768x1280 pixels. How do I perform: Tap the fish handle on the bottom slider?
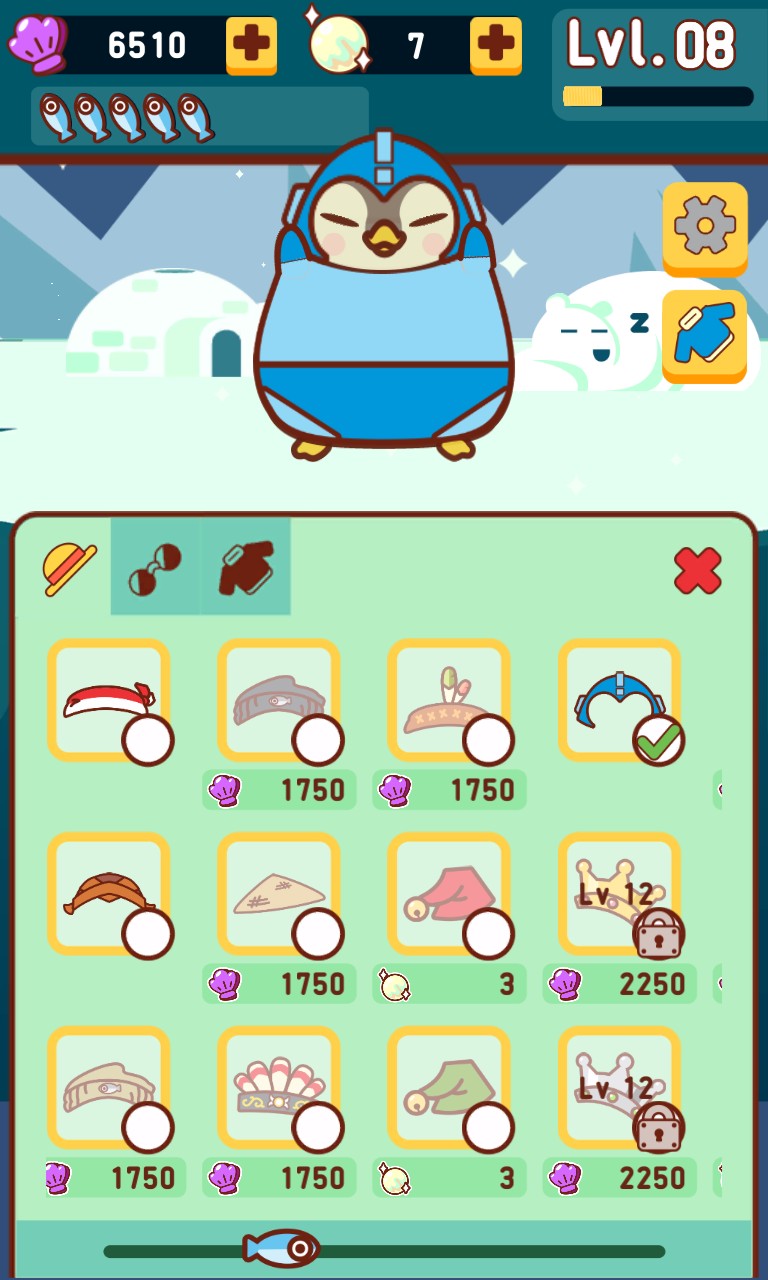(x=278, y=1248)
